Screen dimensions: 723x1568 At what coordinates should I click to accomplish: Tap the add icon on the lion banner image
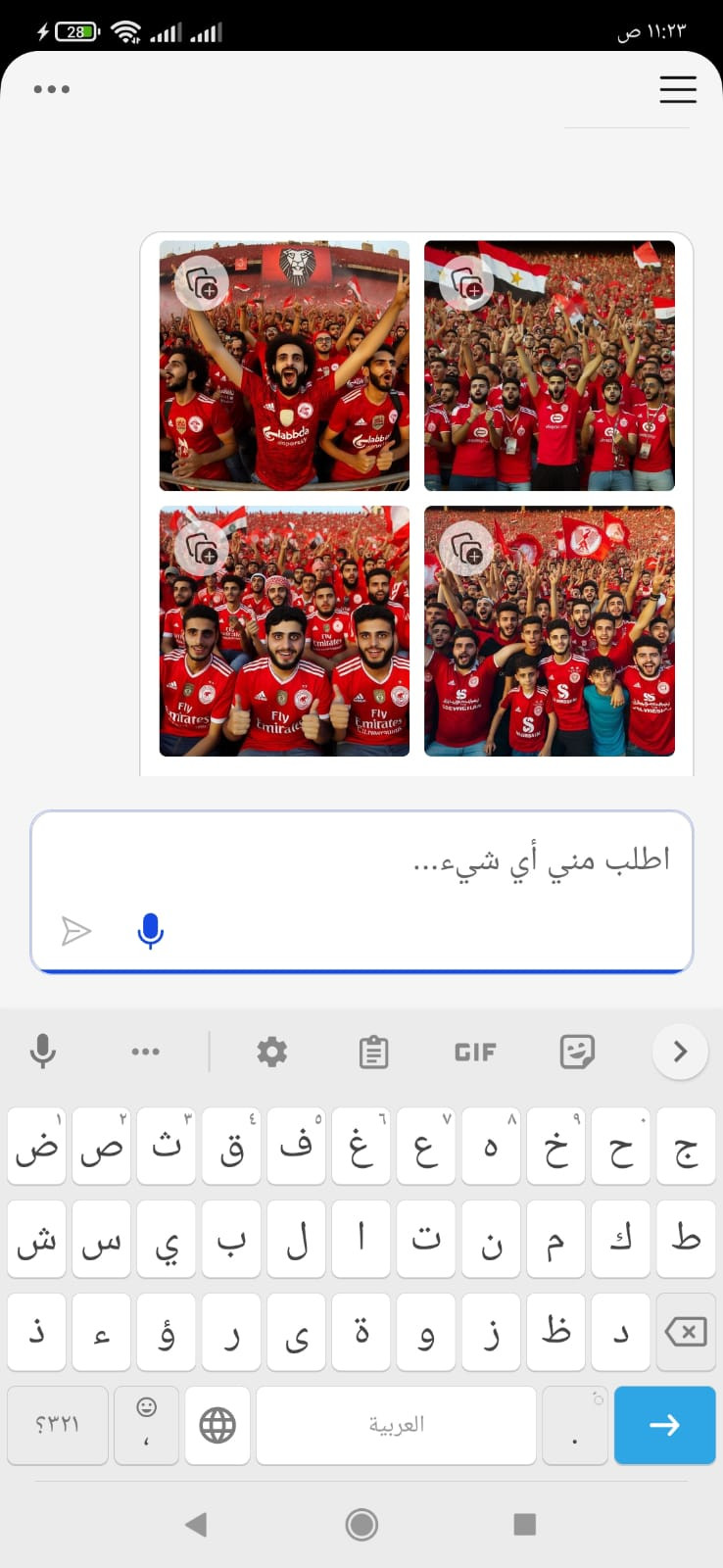(x=202, y=284)
